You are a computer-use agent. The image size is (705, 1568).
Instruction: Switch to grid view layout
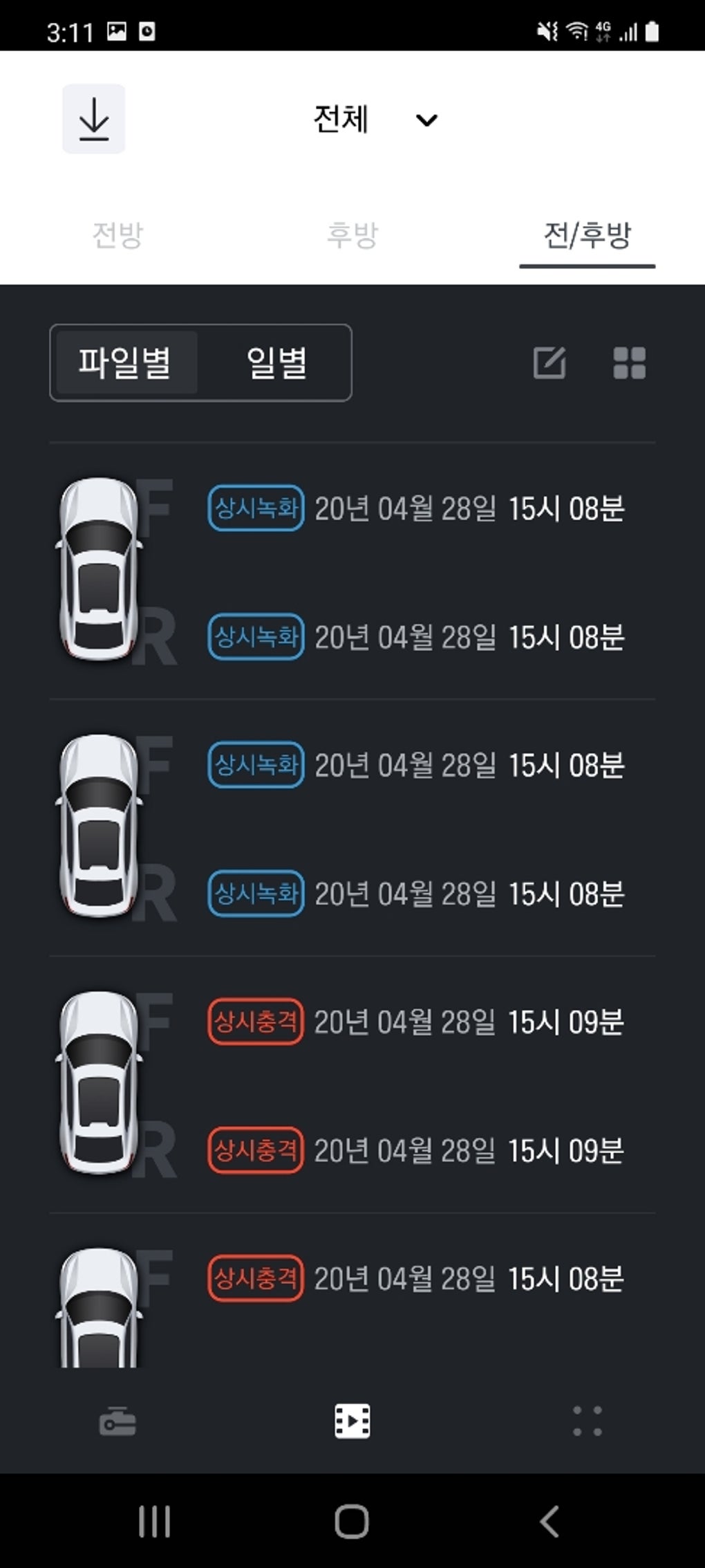[629, 363]
